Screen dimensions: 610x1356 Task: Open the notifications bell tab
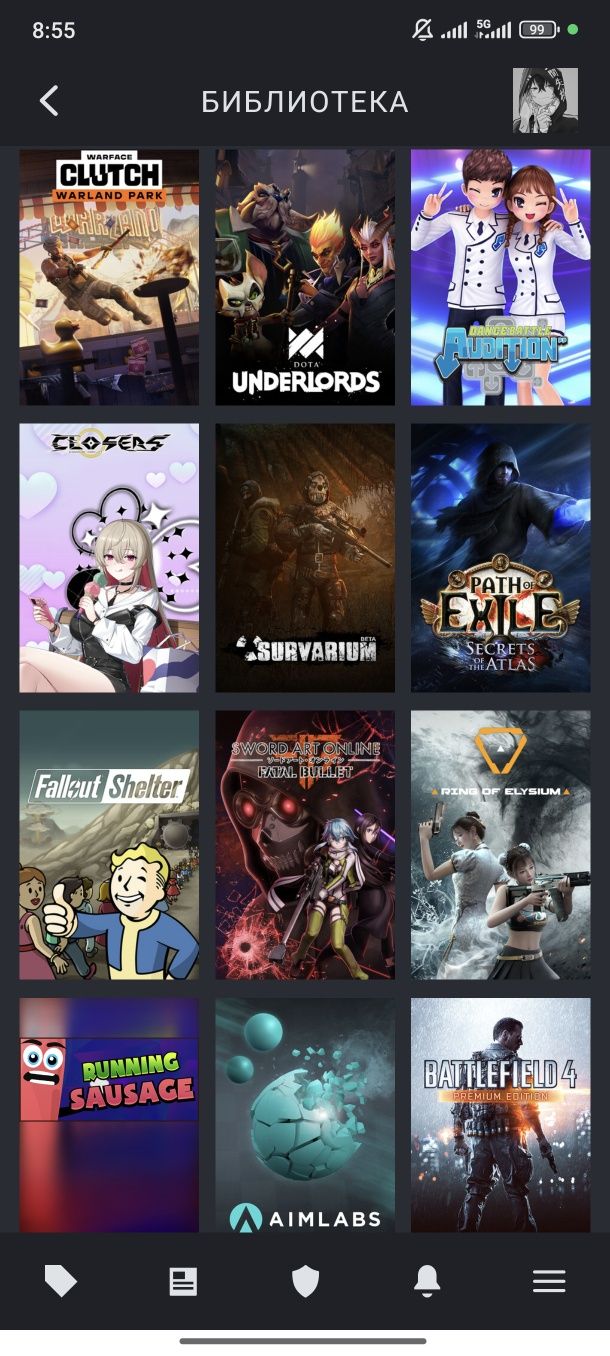click(427, 1281)
